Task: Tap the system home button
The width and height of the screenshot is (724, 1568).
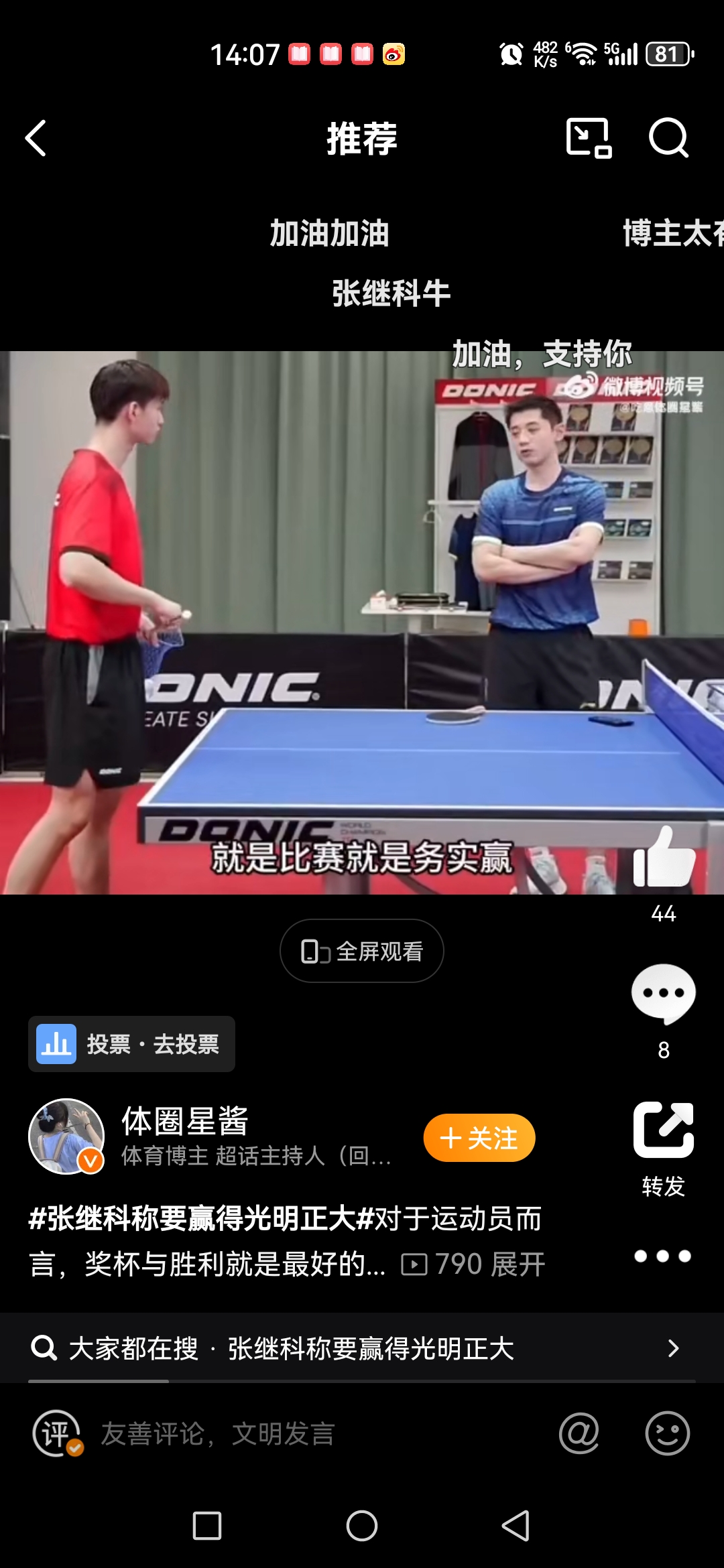Action: (x=362, y=1526)
